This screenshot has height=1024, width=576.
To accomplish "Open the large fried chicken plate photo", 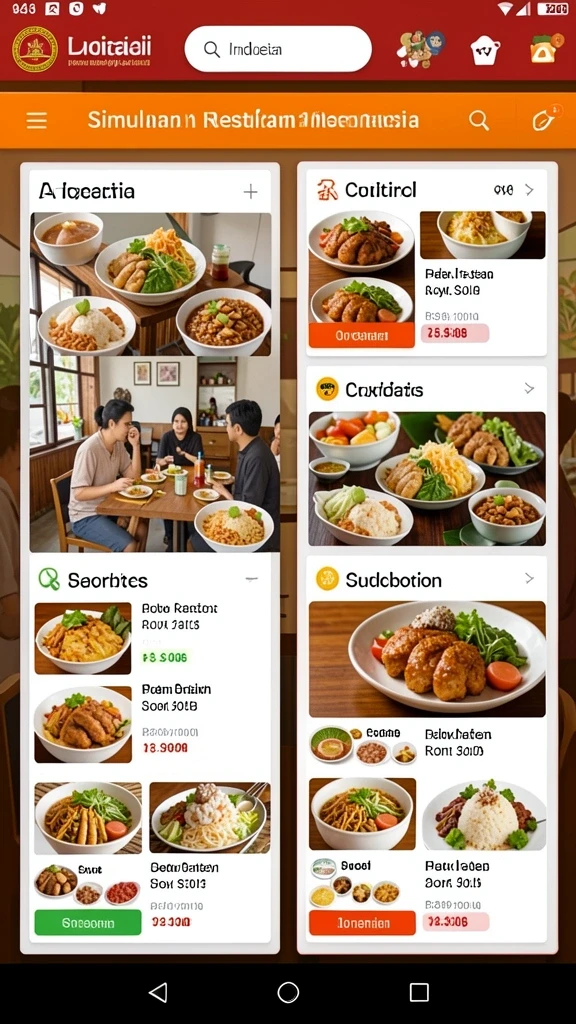I will click(427, 659).
